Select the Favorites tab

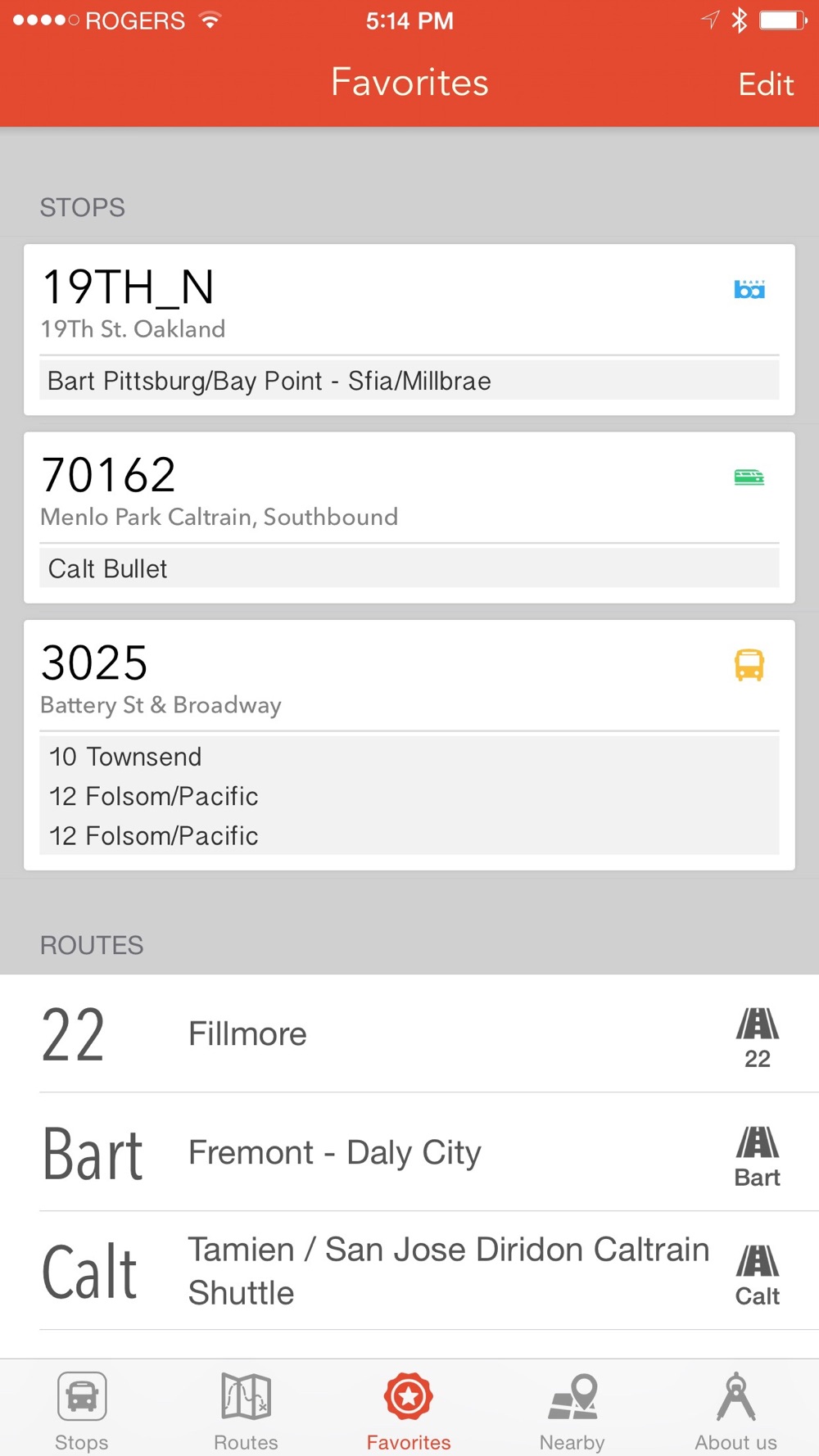click(409, 1412)
